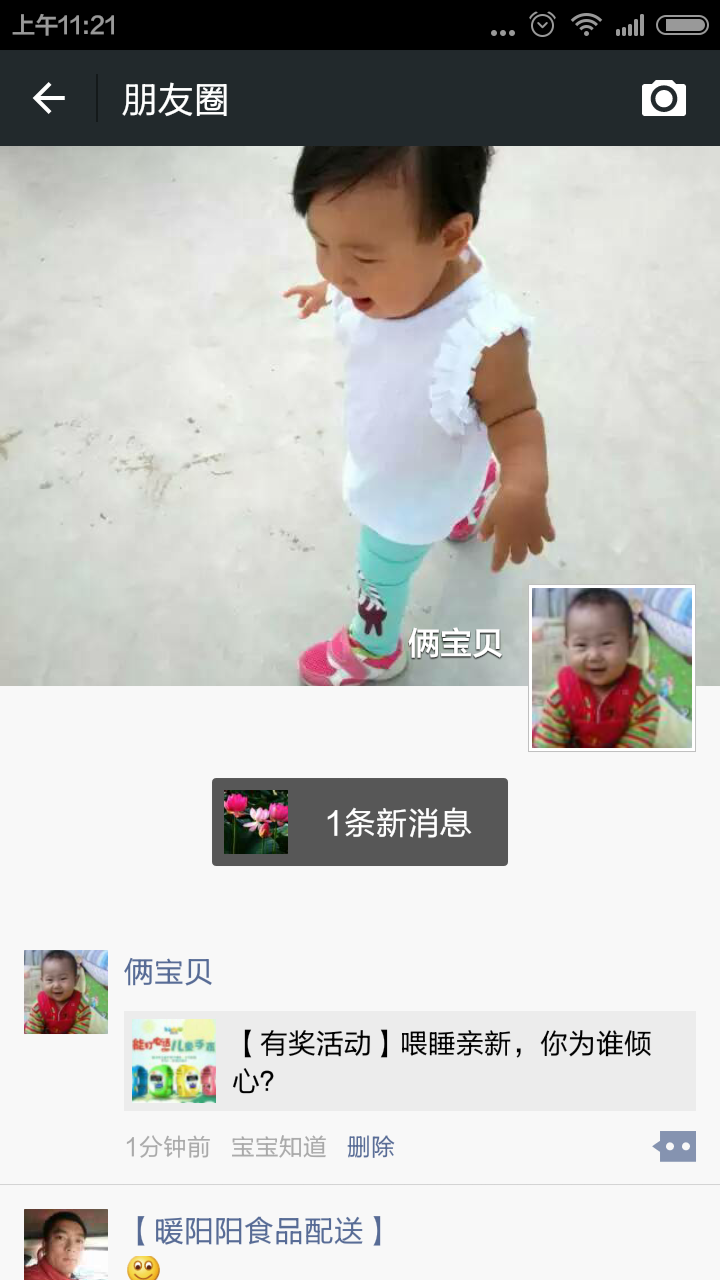Screen dimensions: 720x1280
Task: Go back from the 朋友圈 screen
Action: pos(48,98)
